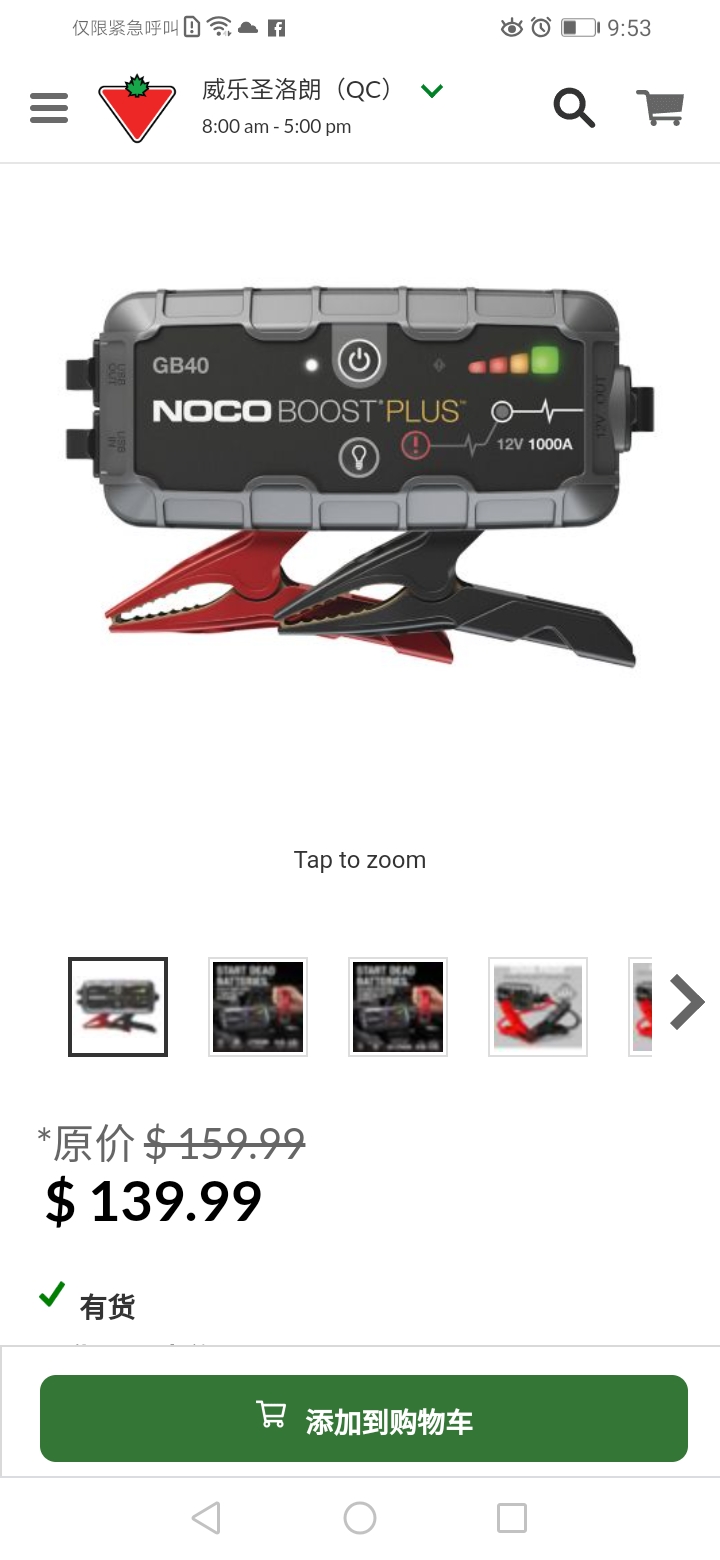Screen dimensions: 720x1560
Task: Open the search magnifier
Action: (x=575, y=107)
